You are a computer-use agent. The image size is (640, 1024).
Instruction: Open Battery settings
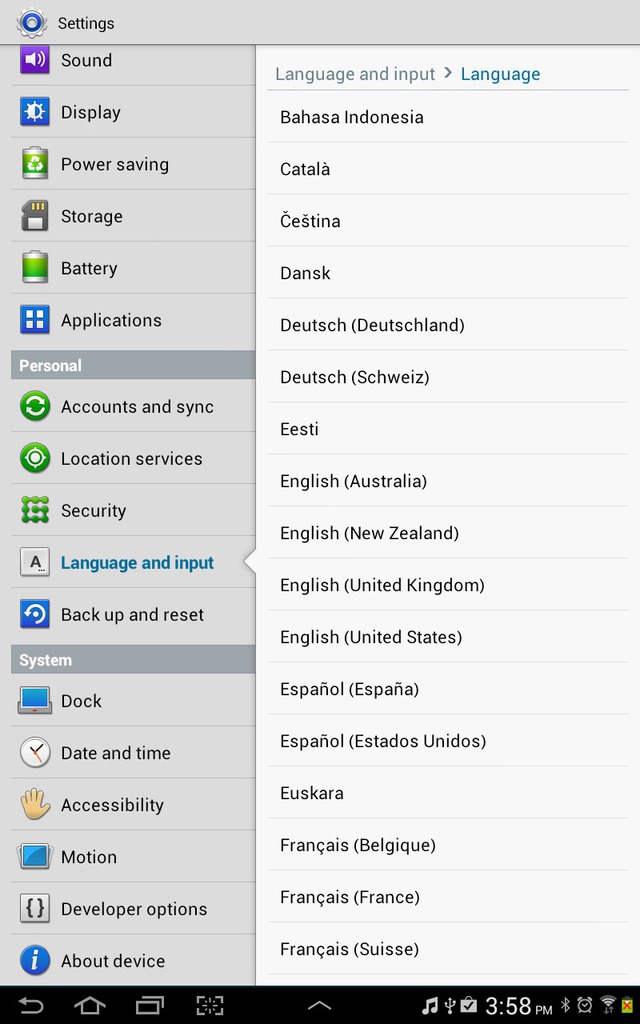coord(133,268)
